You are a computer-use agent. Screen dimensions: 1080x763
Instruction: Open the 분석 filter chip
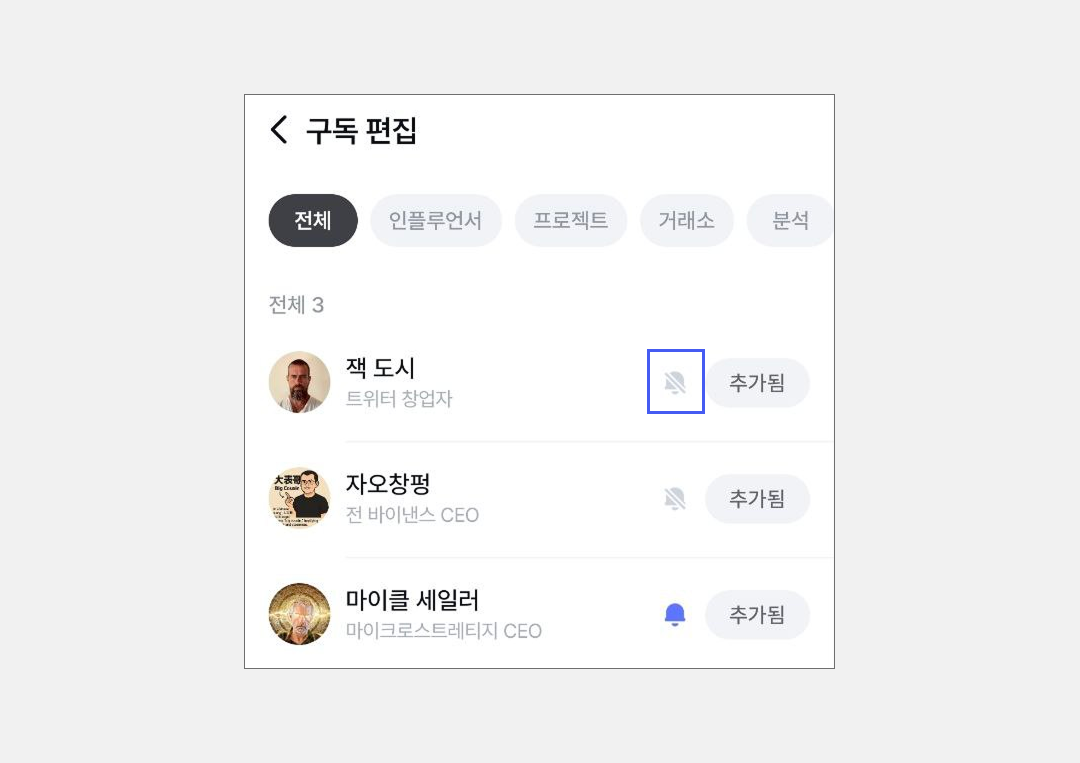790,220
